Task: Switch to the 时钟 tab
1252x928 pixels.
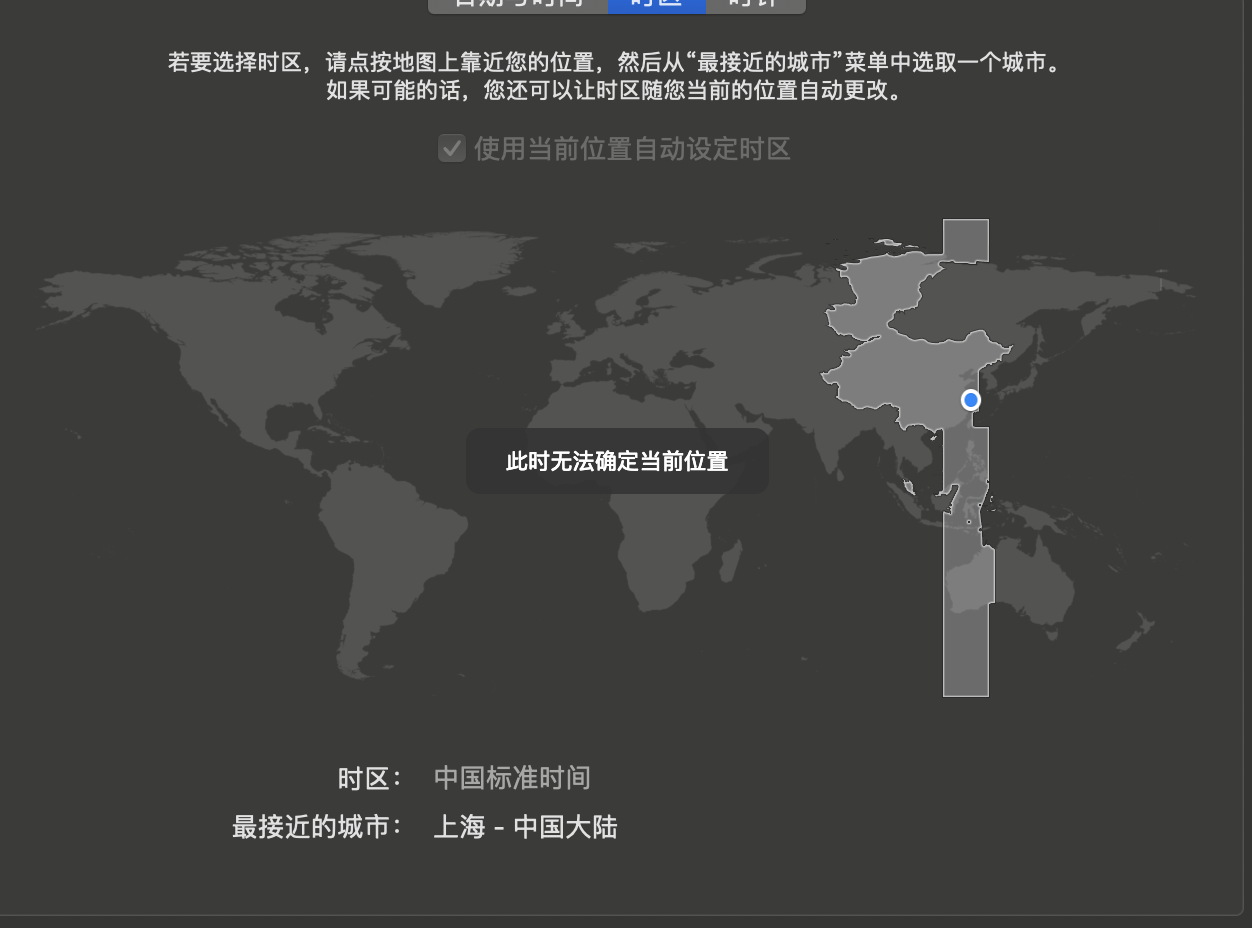Action: [x=754, y=4]
